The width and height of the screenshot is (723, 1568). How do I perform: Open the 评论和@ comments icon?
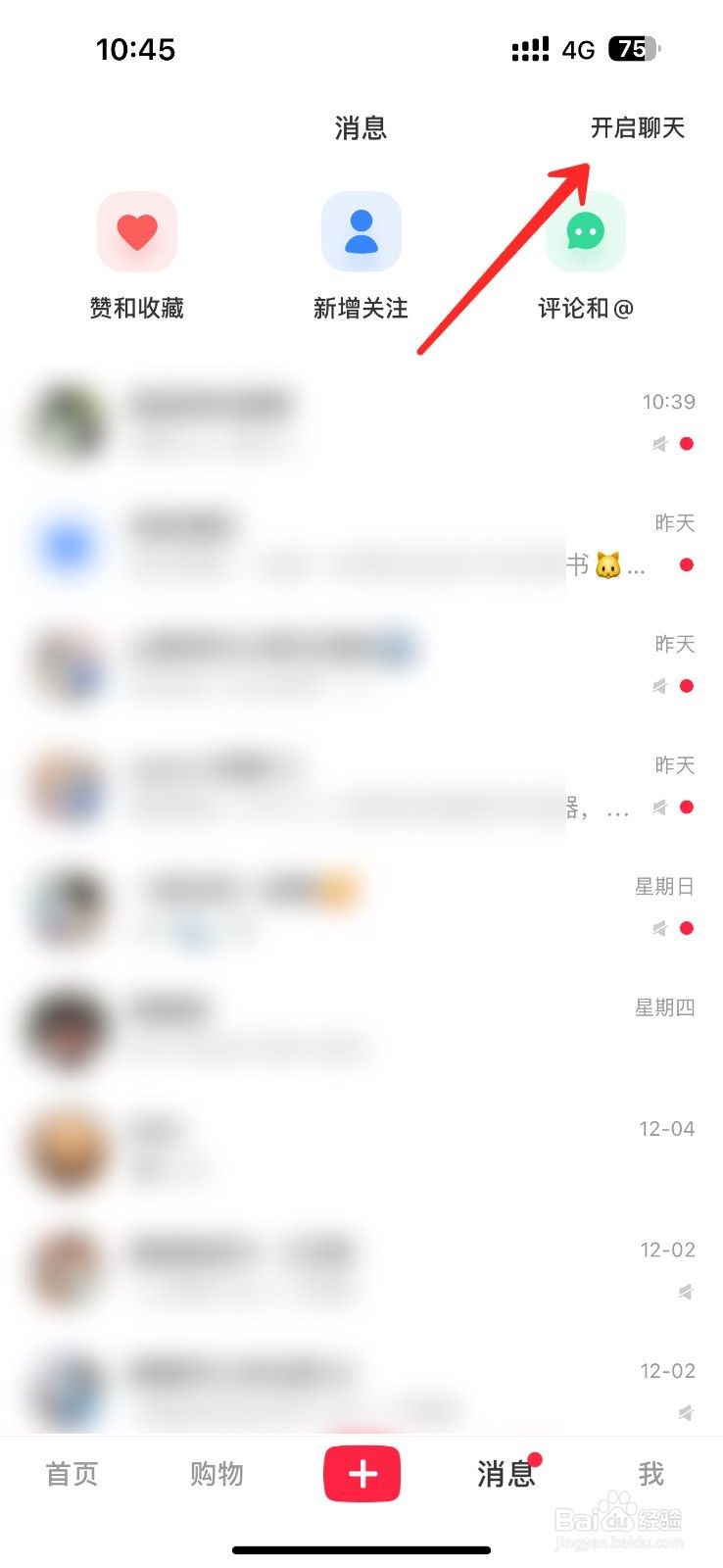[x=585, y=230]
